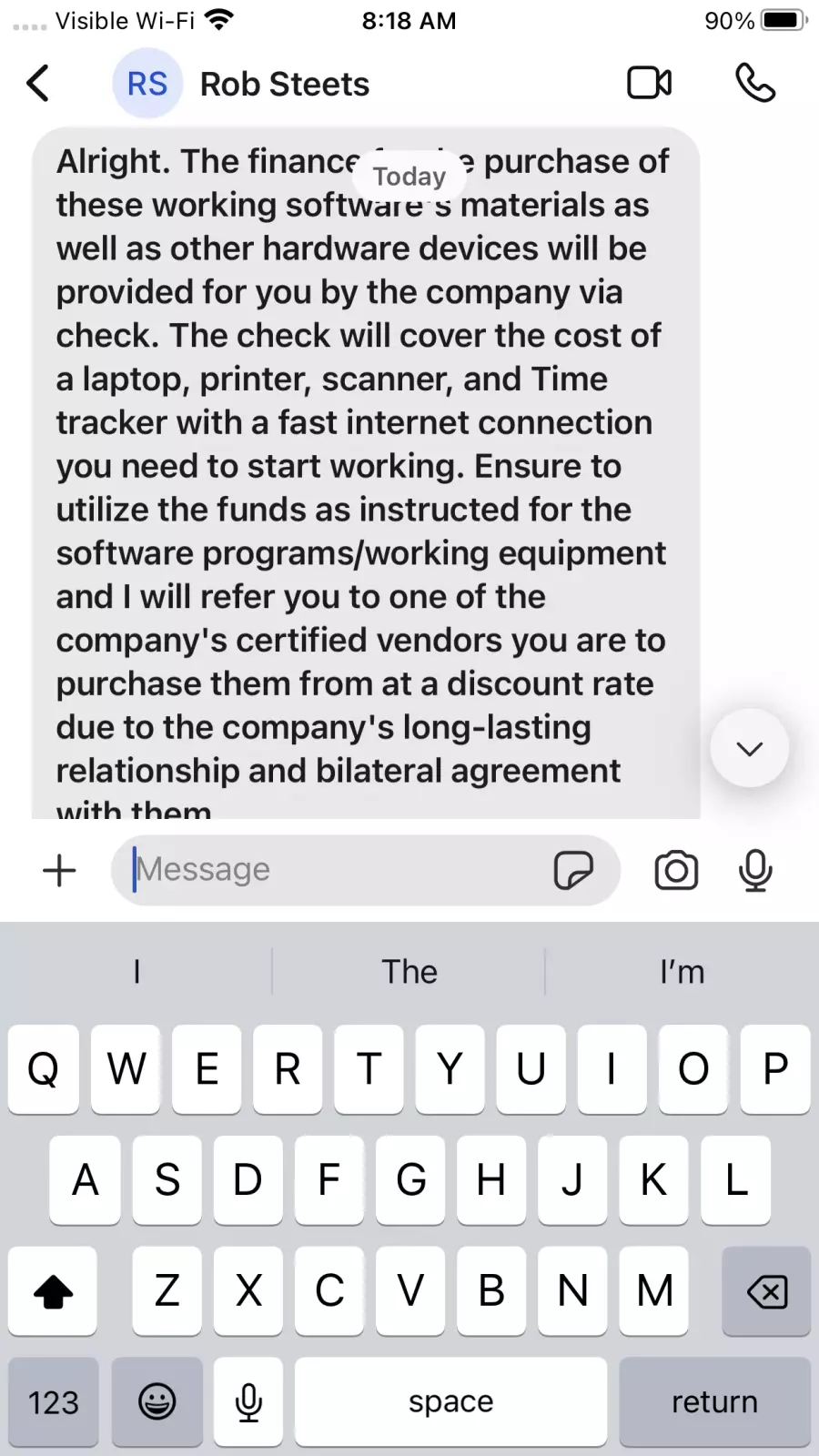819x1456 pixels.
Task: Go back from Rob Steets chat
Action: point(38,84)
